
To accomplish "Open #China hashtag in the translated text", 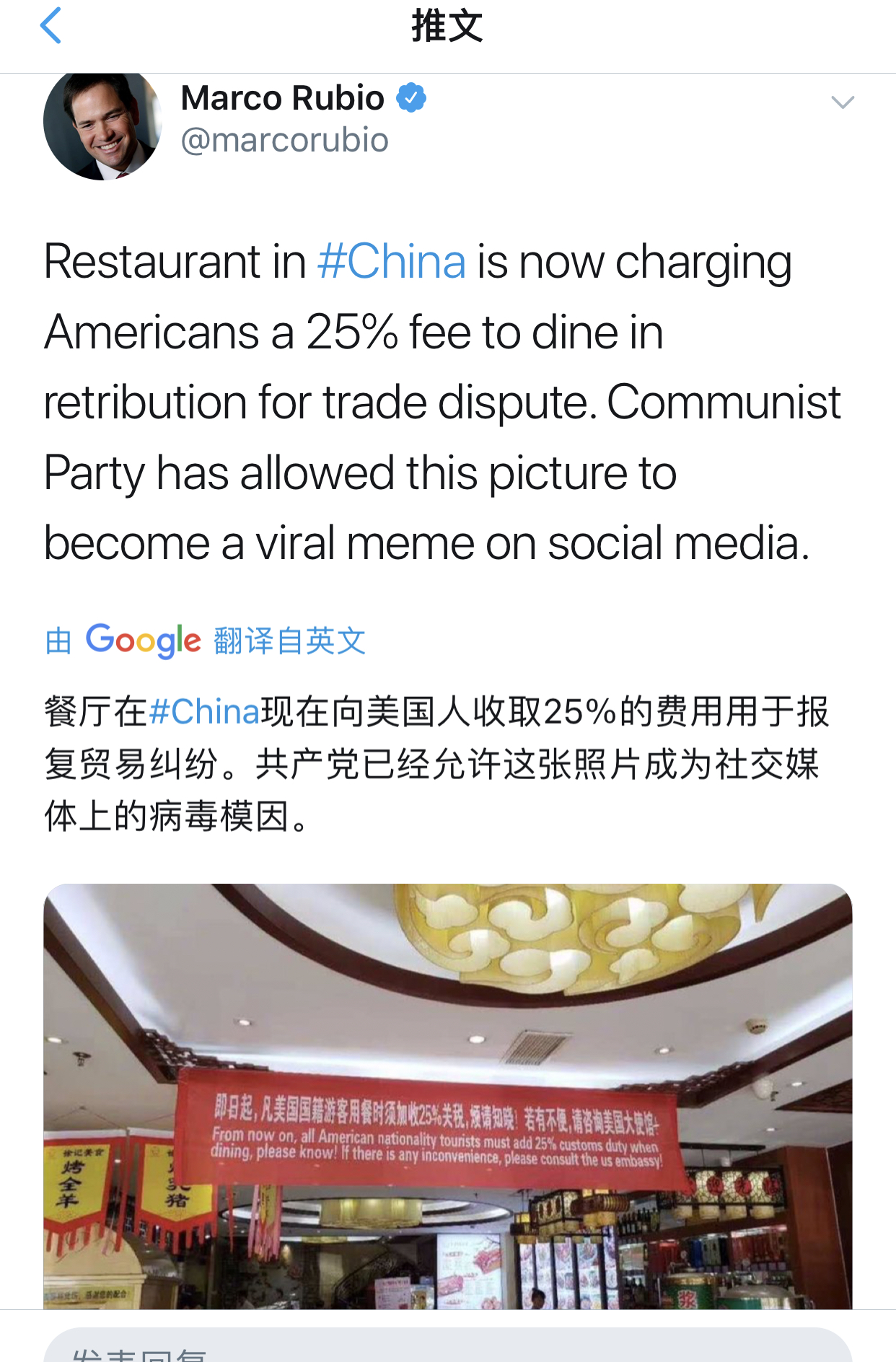I will click(204, 712).
